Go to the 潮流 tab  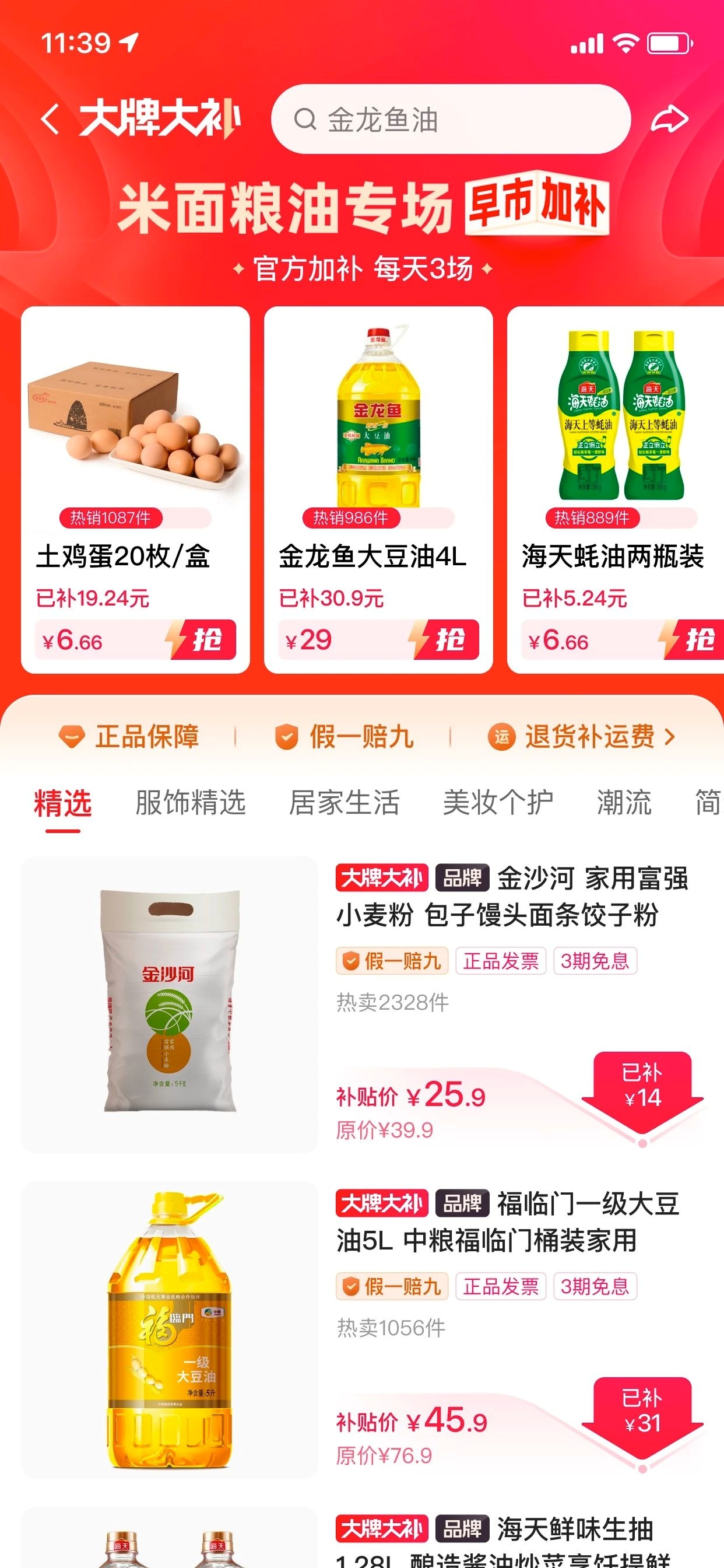(624, 802)
